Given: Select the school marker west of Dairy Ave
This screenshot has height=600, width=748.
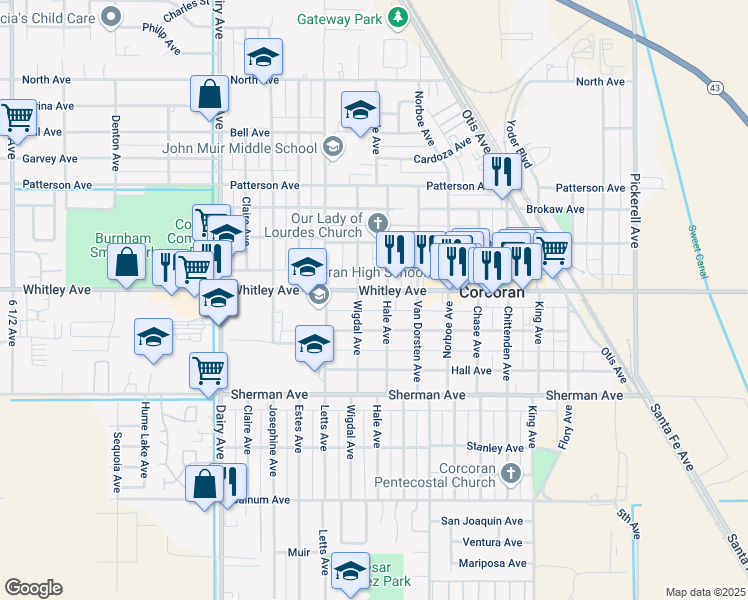Looking at the screenshot, I should tap(153, 337).
